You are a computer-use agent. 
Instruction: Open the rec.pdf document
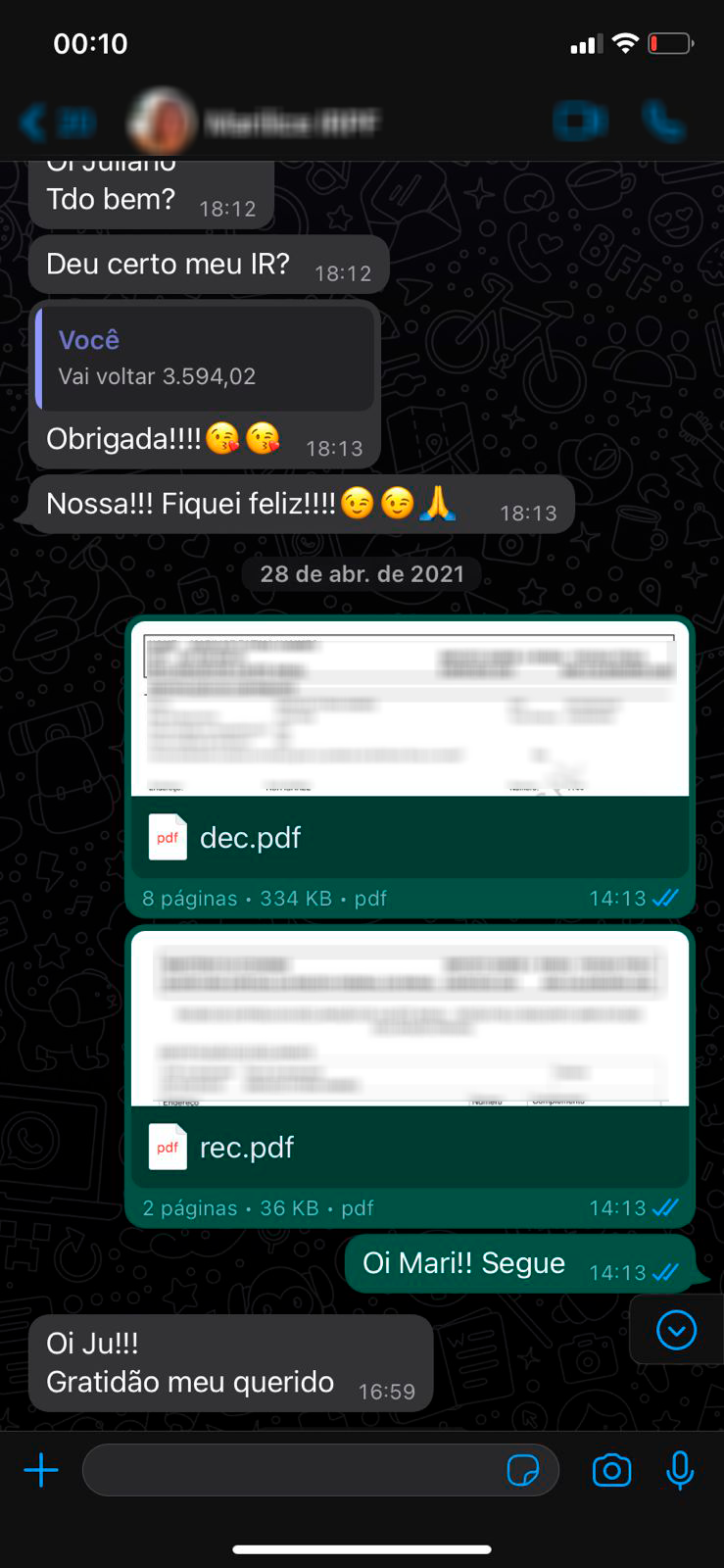pos(410,1063)
